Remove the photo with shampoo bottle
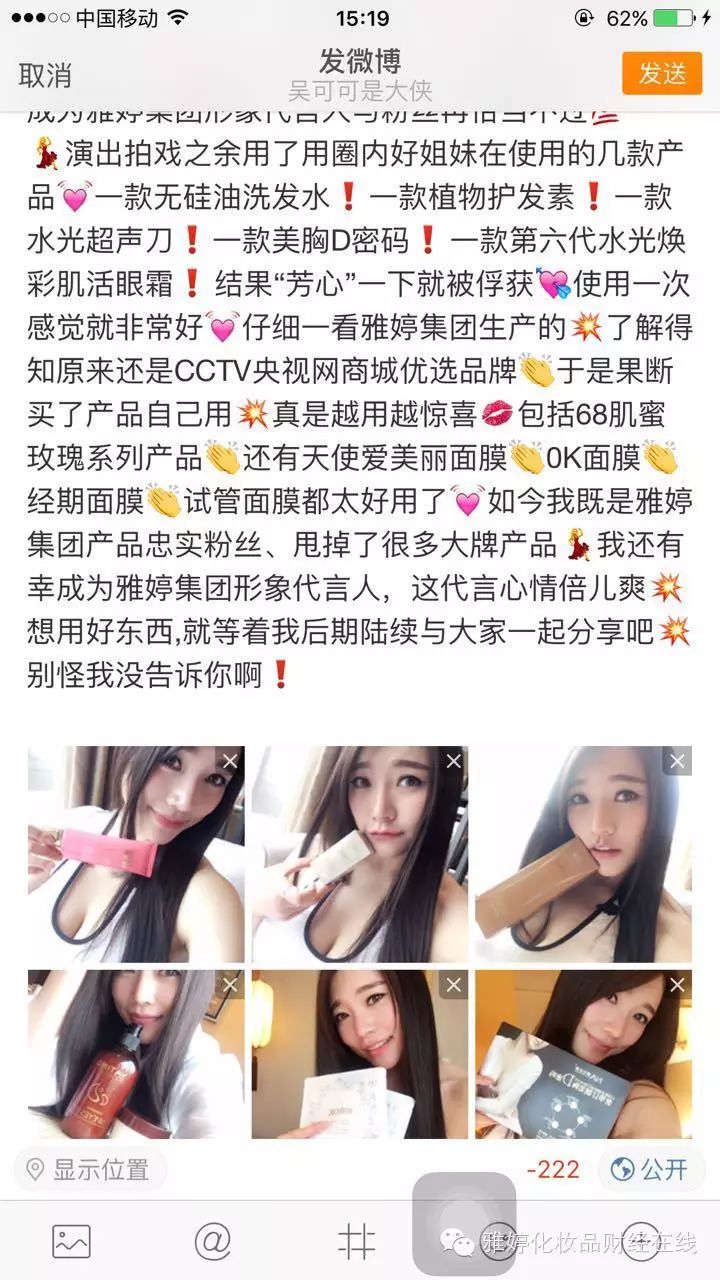720x1280 pixels. pos(230,986)
